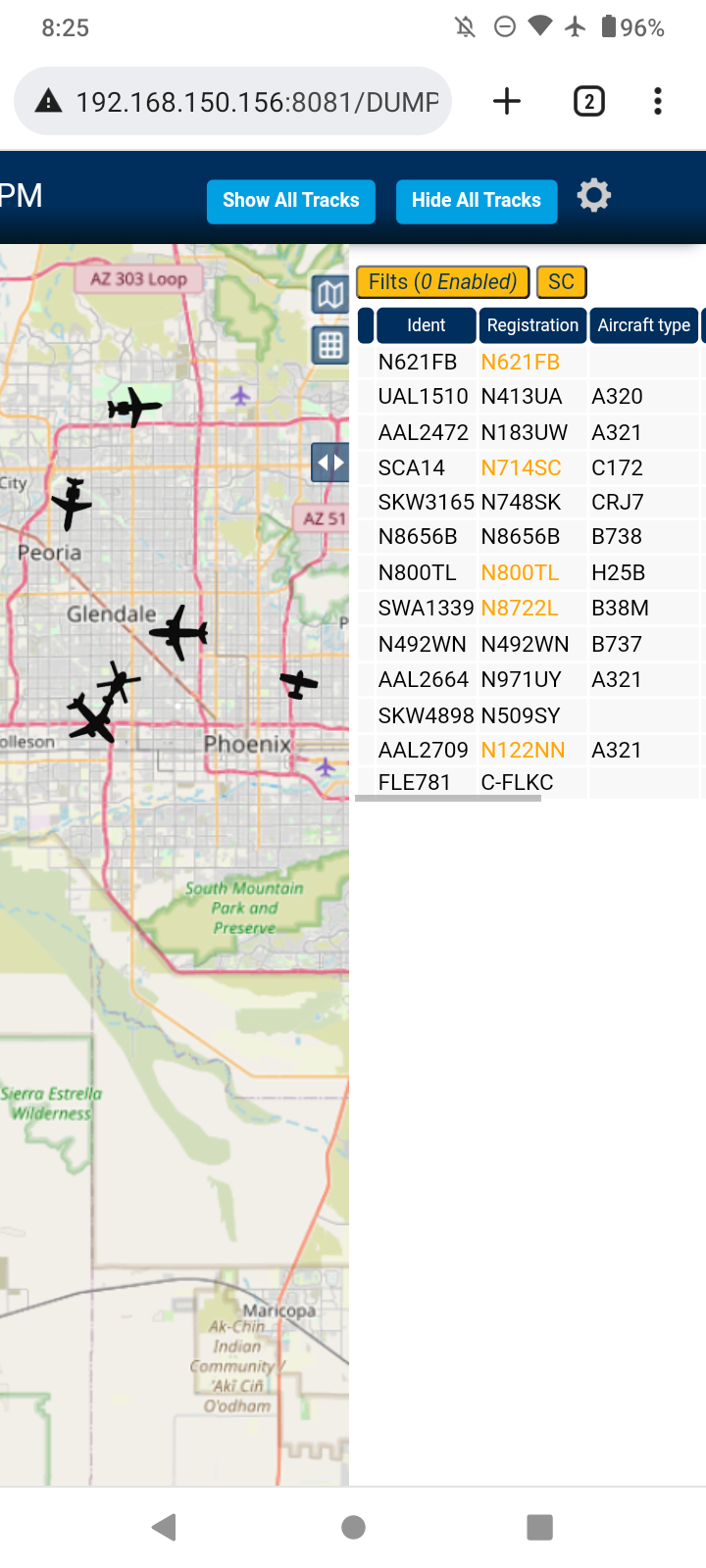Tap the Show All Tracks button
This screenshot has height=1568, width=706.
pos(290,201)
